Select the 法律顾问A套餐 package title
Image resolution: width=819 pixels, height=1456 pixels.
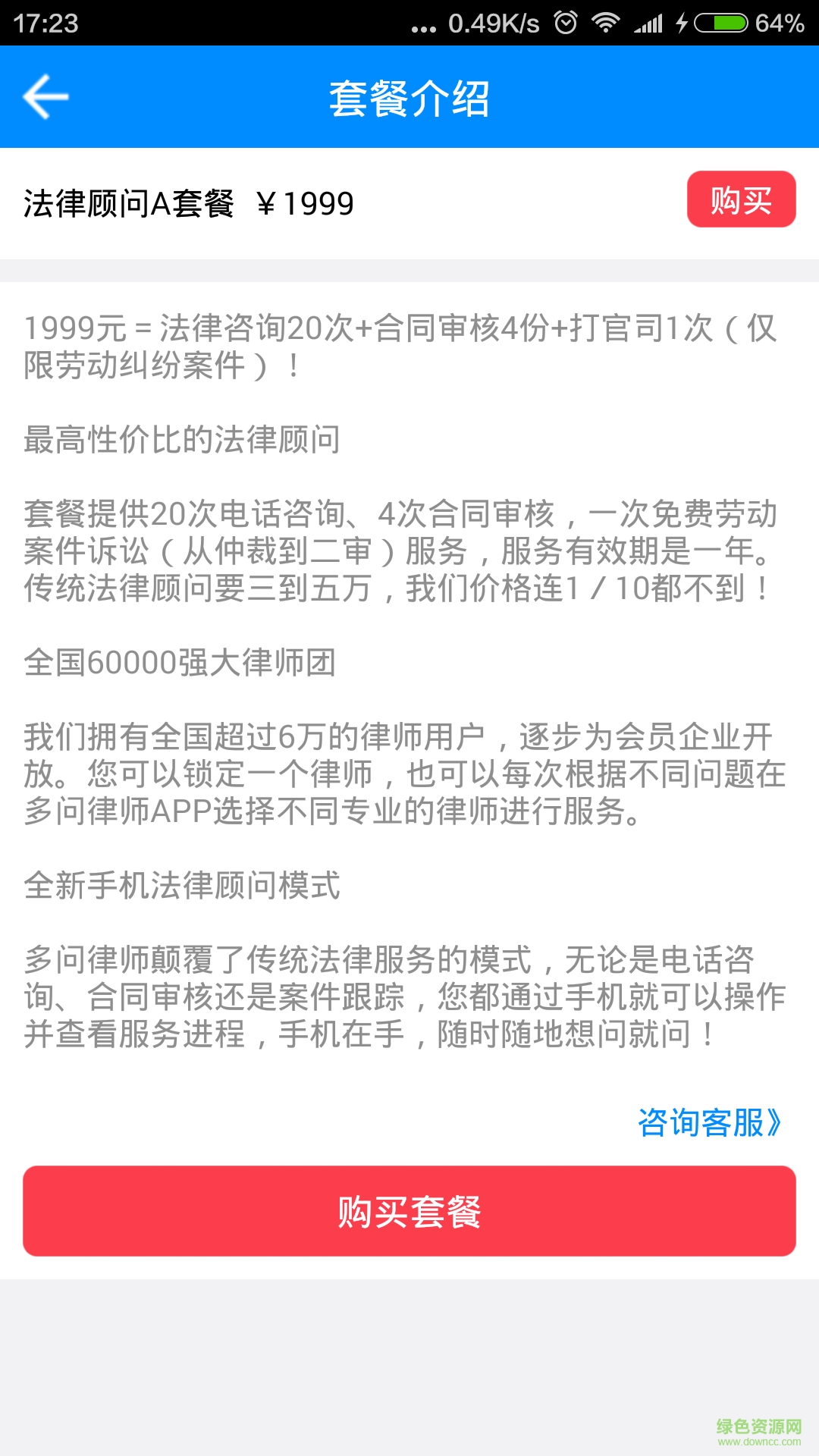coord(127,200)
